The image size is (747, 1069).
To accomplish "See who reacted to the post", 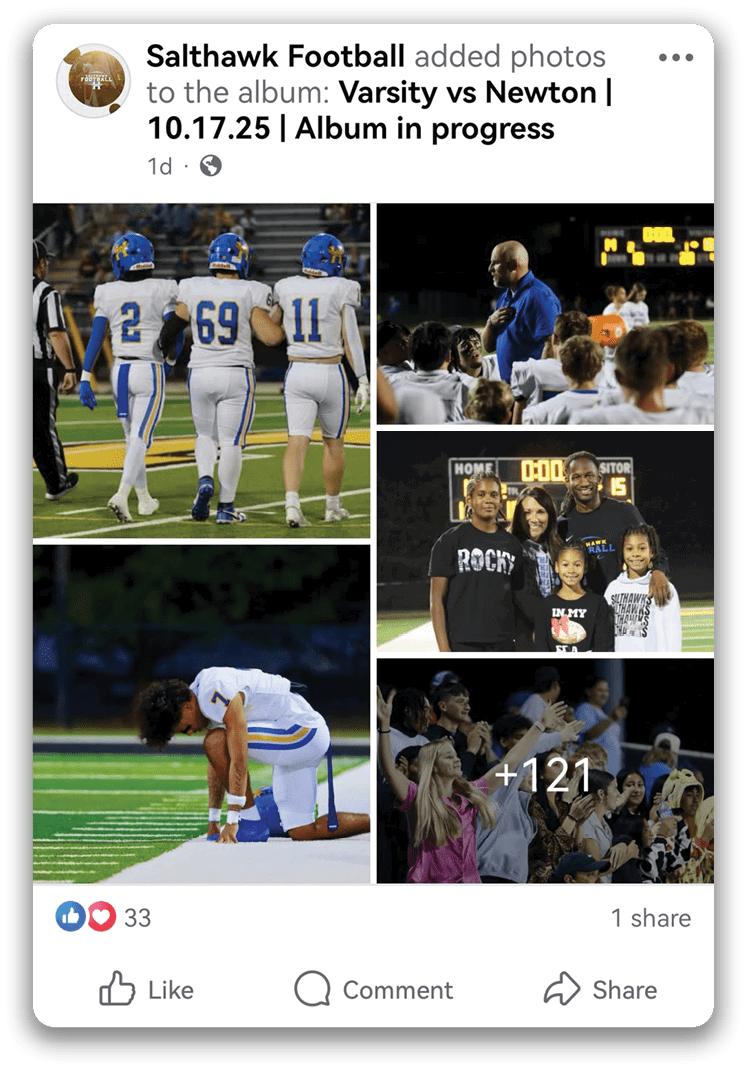I will (104, 917).
